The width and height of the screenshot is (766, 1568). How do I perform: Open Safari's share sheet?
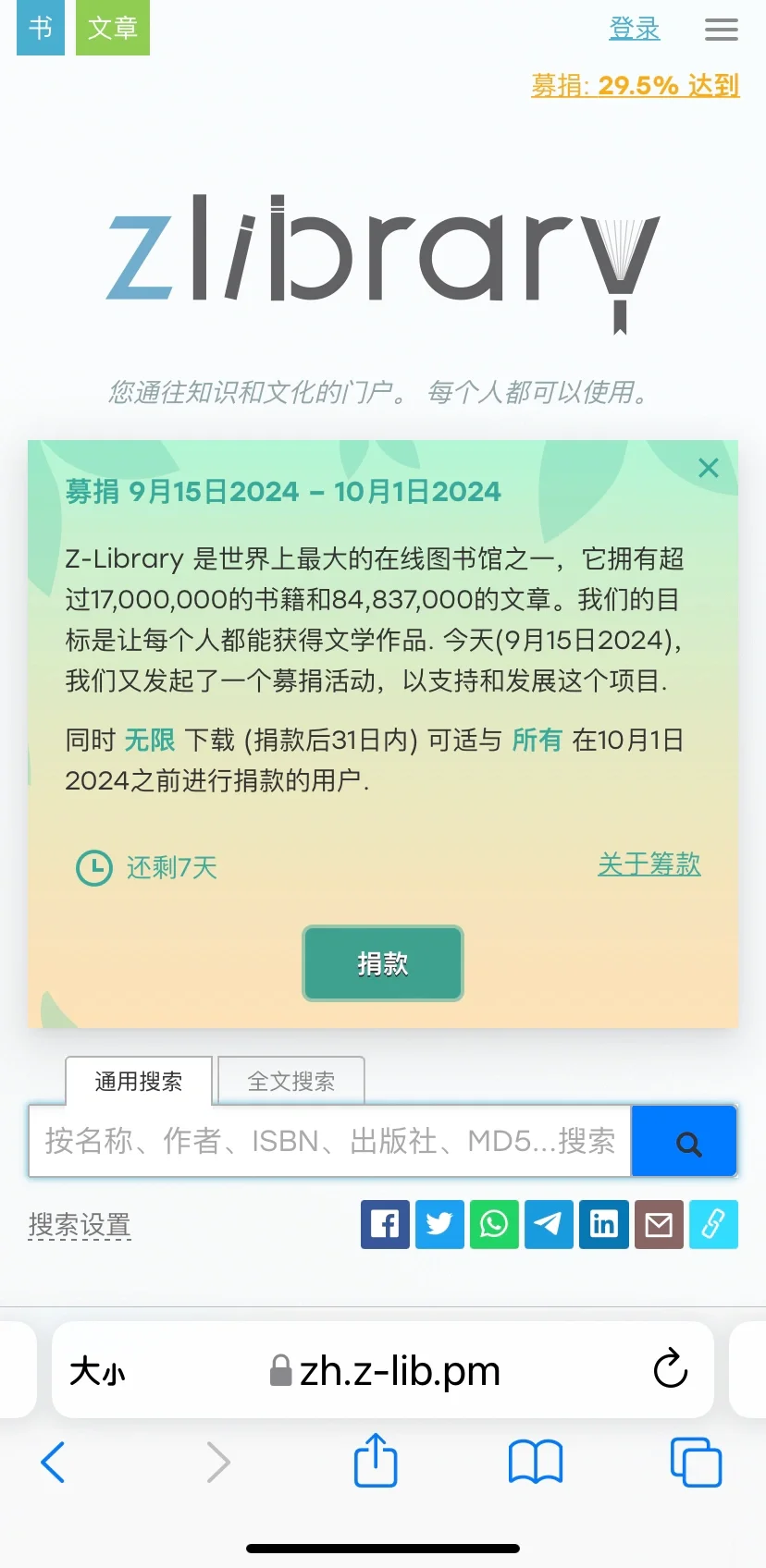click(x=376, y=1461)
